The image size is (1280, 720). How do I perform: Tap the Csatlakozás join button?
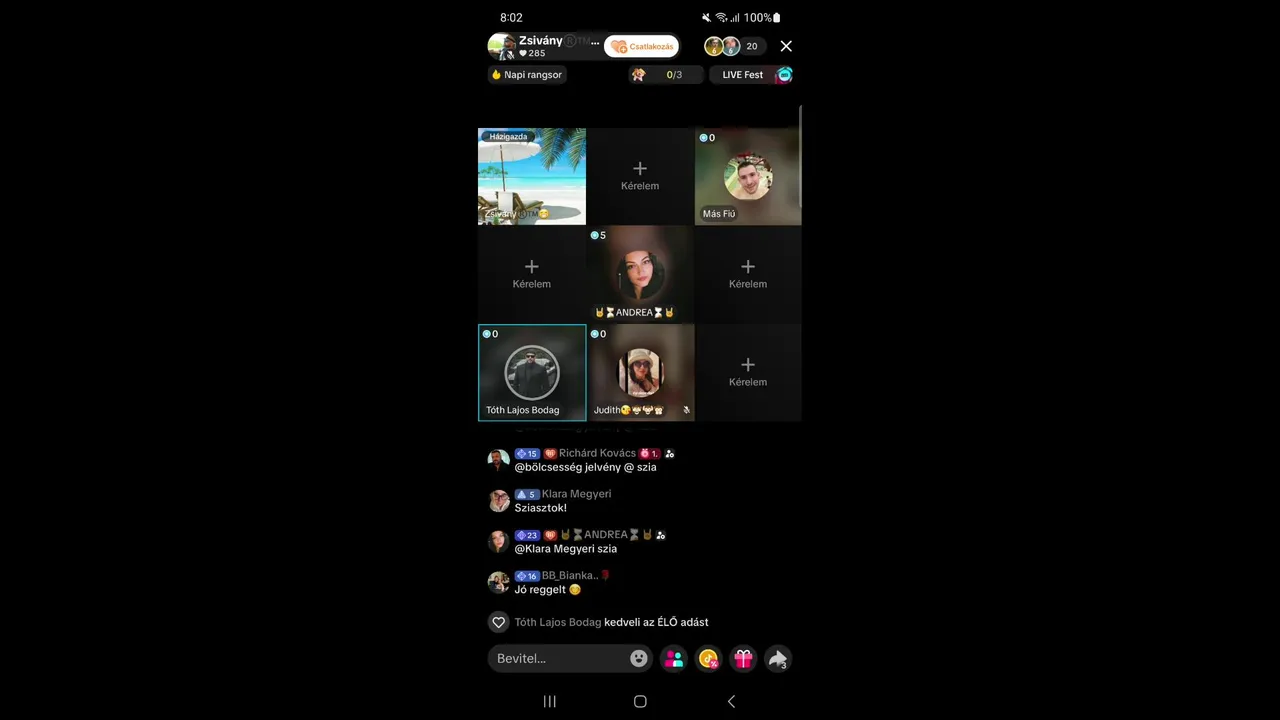click(642, 46)
